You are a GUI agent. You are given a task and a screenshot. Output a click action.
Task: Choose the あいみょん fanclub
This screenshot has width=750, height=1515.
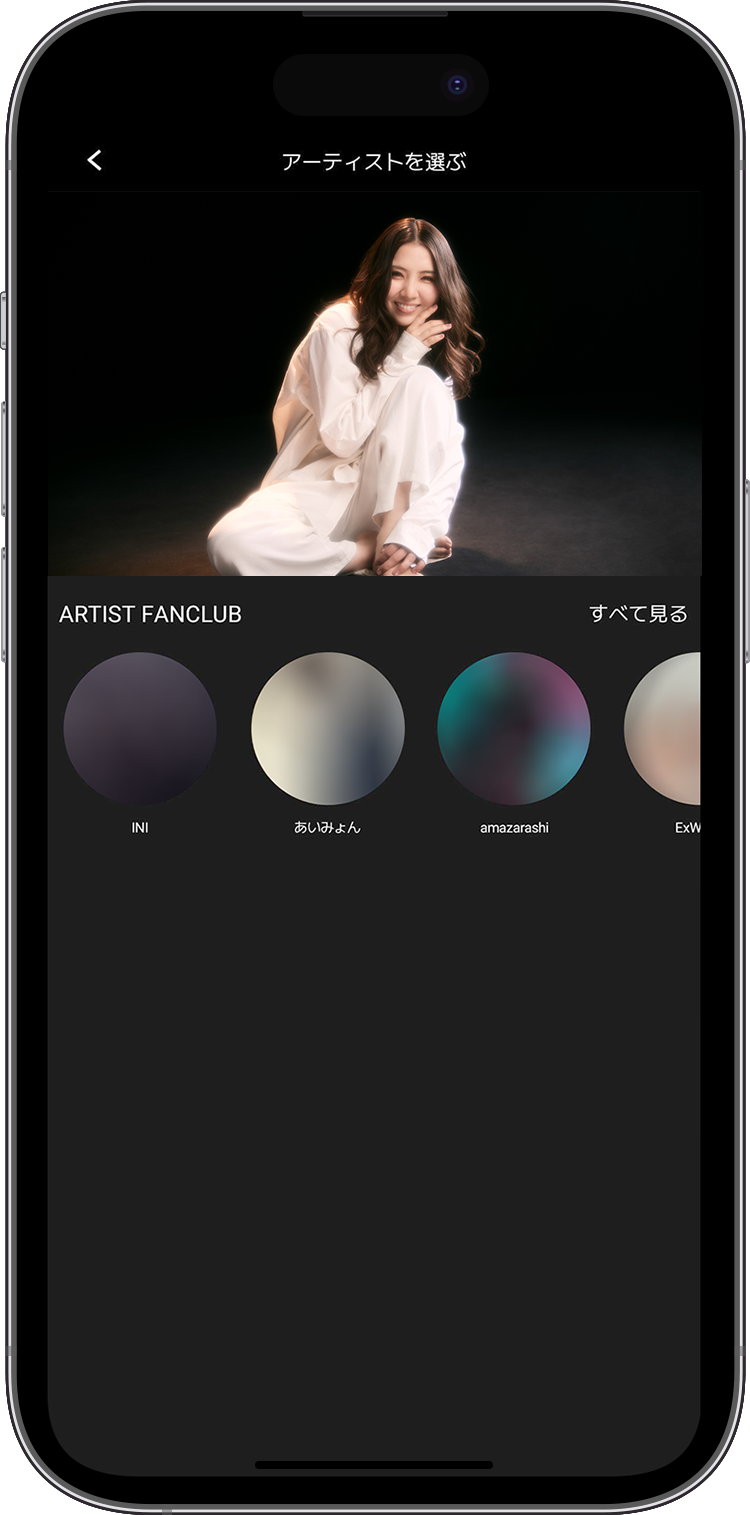tap(328, 729)
